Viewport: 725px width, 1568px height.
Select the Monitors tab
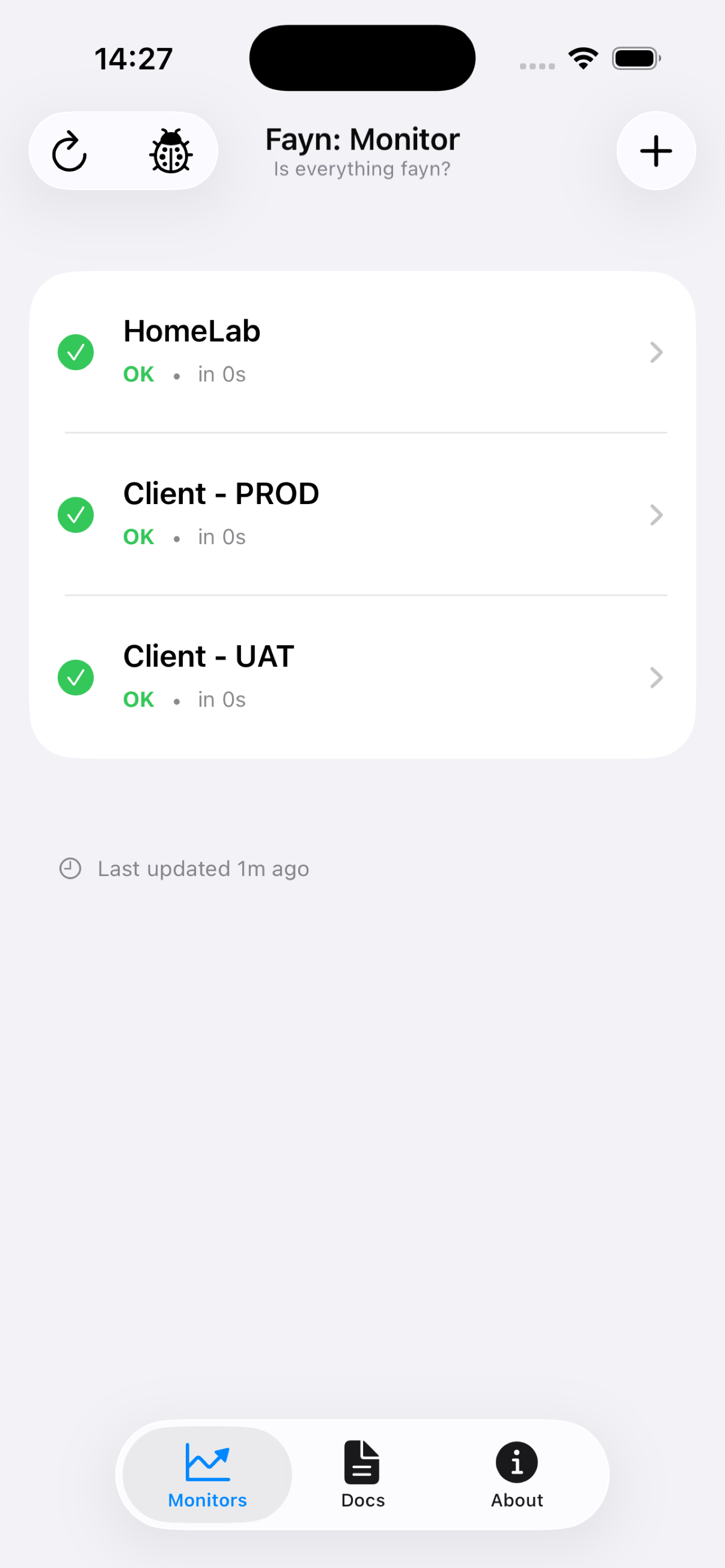(x=208, y=1474)
